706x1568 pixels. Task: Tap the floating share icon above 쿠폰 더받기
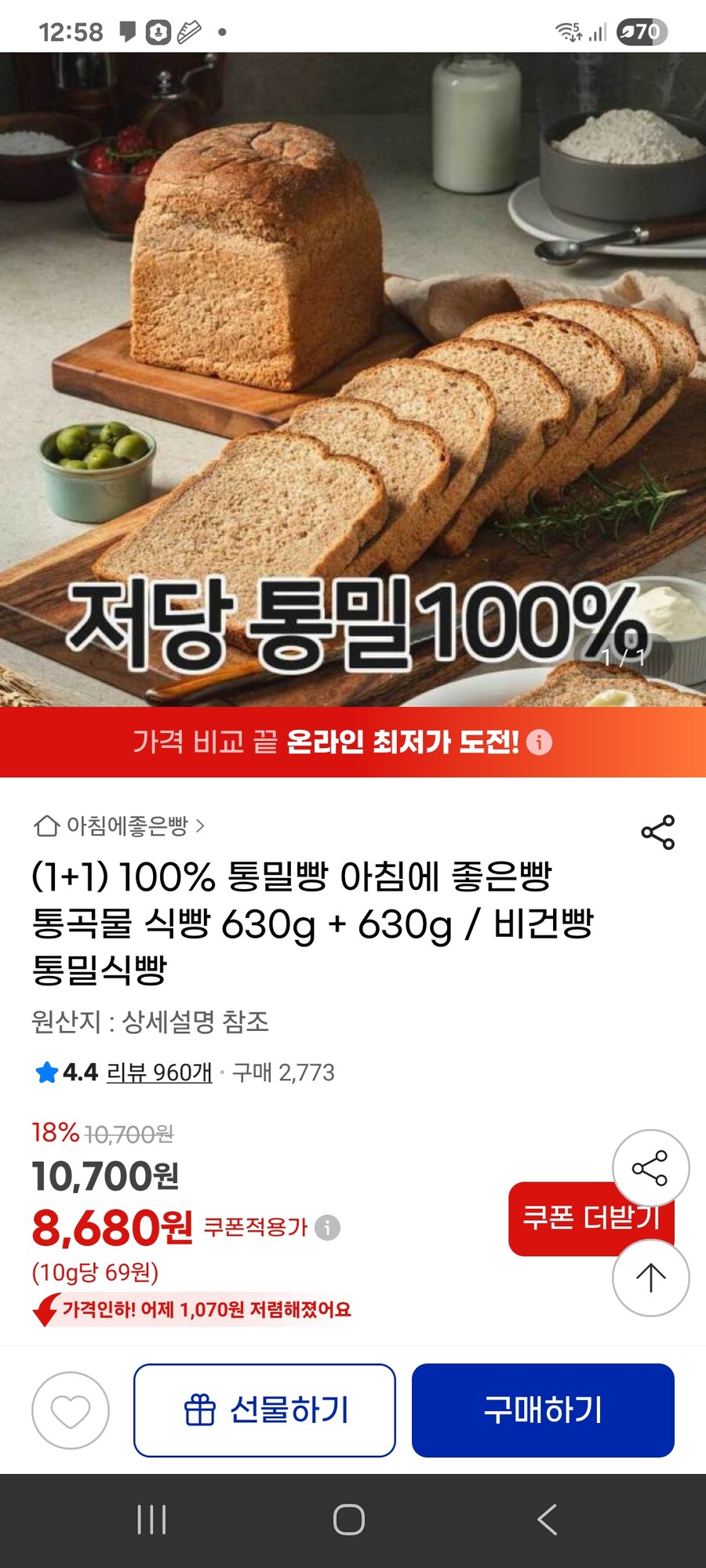click(x=650, y=1167)
